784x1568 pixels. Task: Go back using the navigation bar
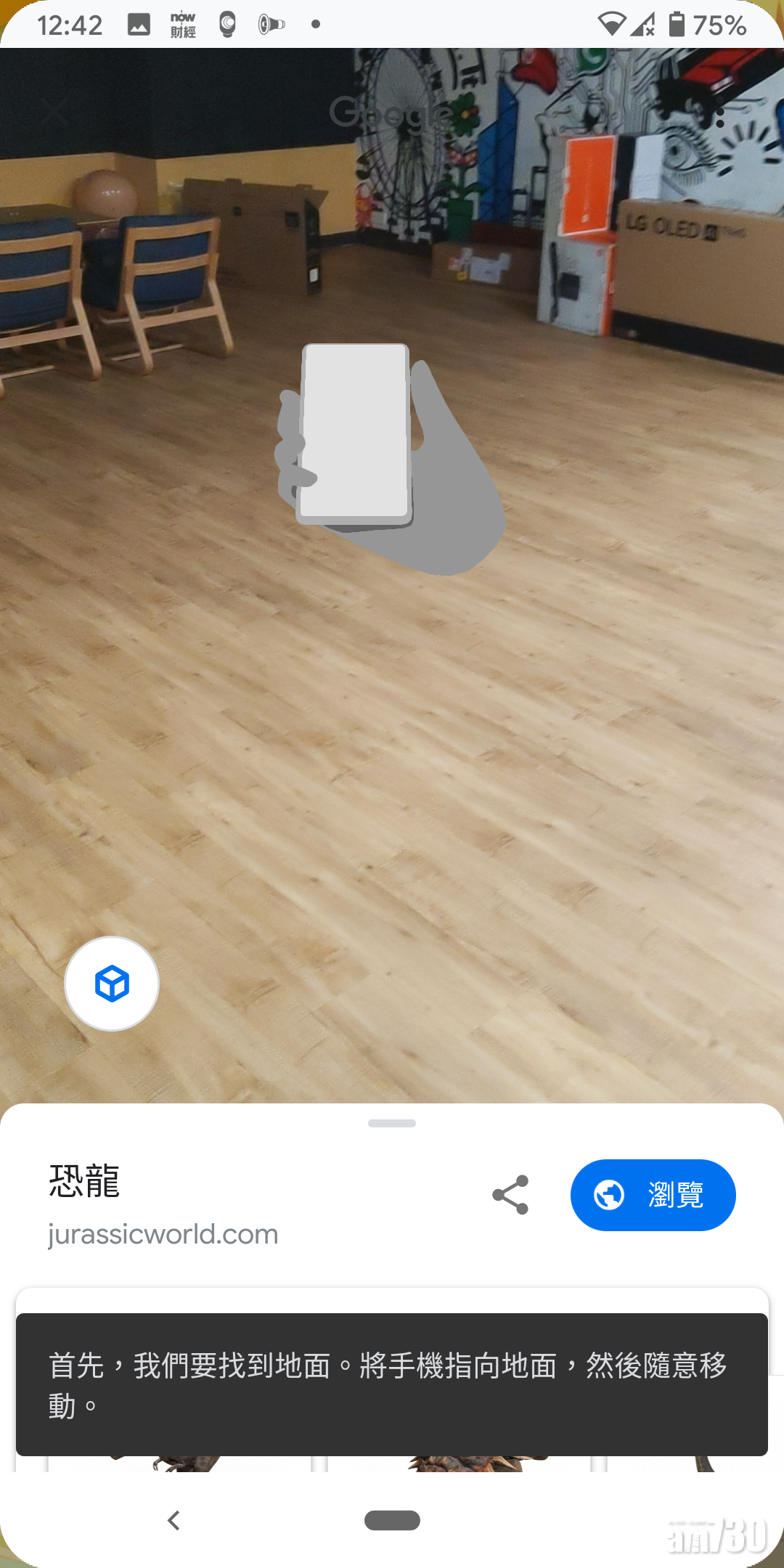point(173,1520)
